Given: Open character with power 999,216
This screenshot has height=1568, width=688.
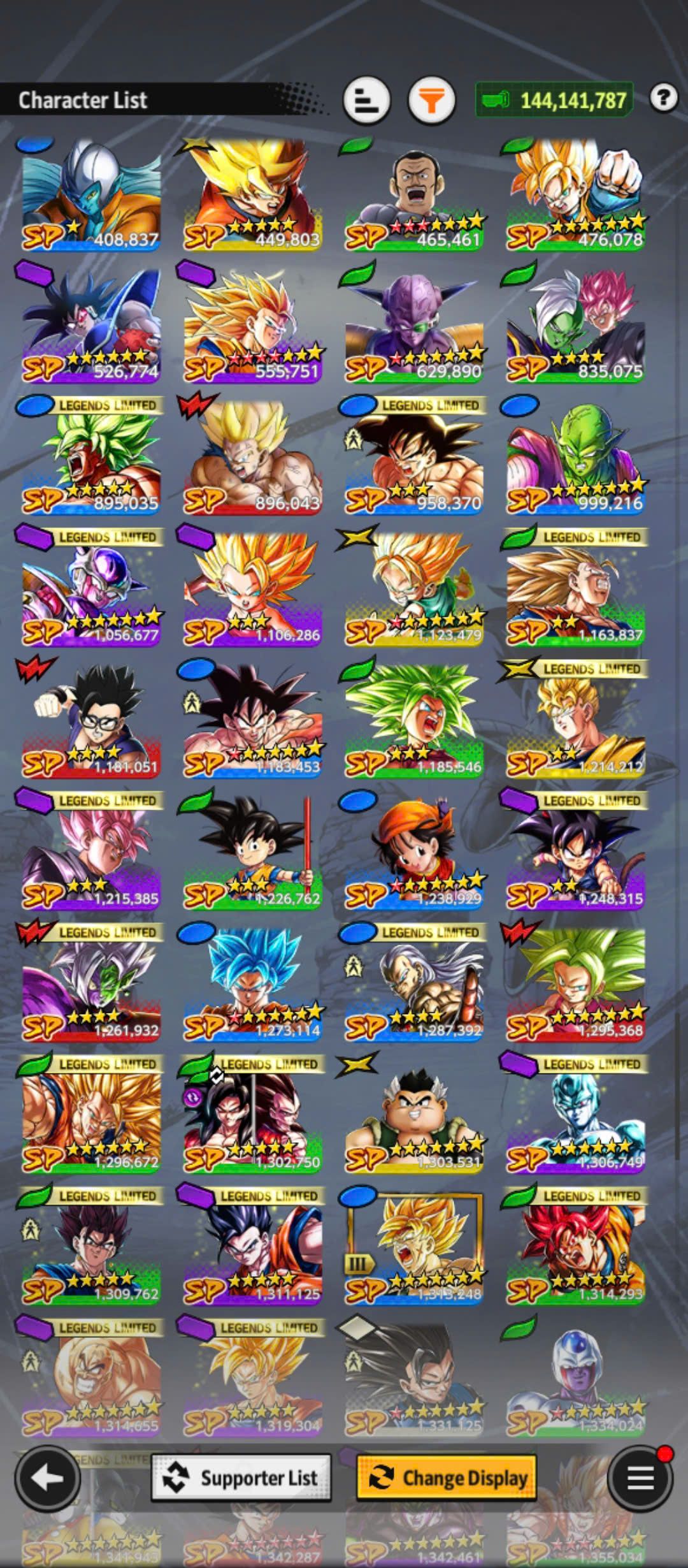Looking at the screenshot, I should click(x=575, y=458).
